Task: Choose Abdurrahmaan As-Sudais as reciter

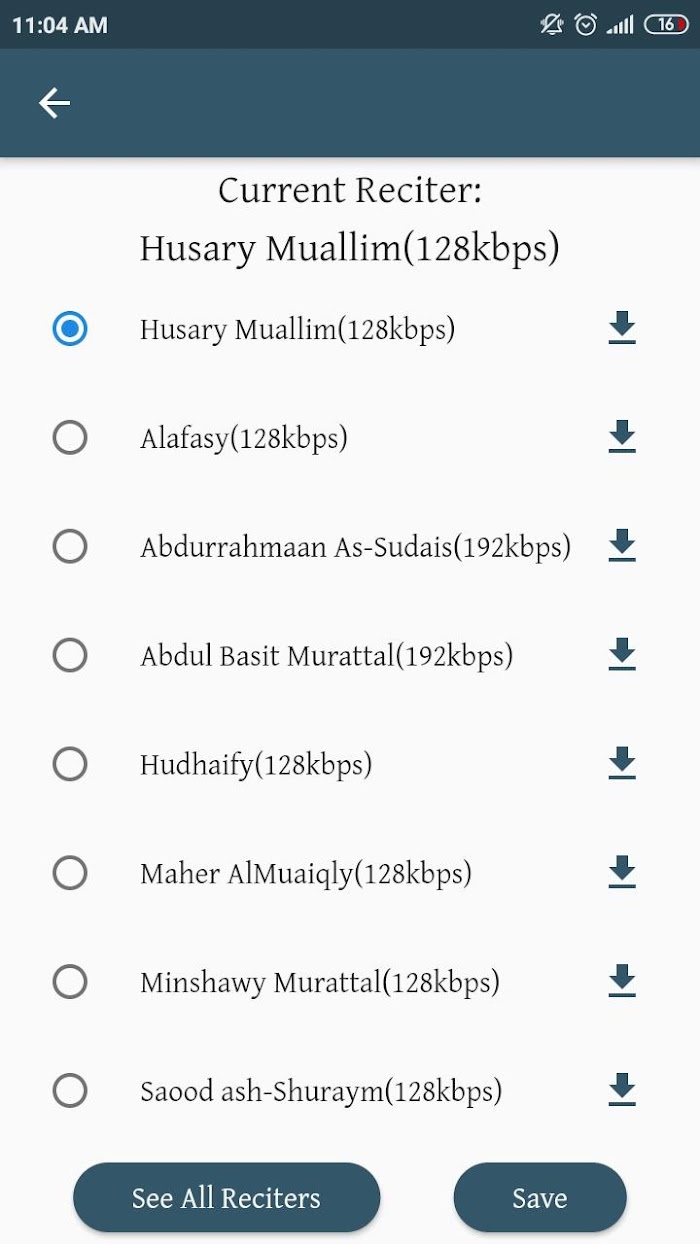Action: click(x=70, y=547)
